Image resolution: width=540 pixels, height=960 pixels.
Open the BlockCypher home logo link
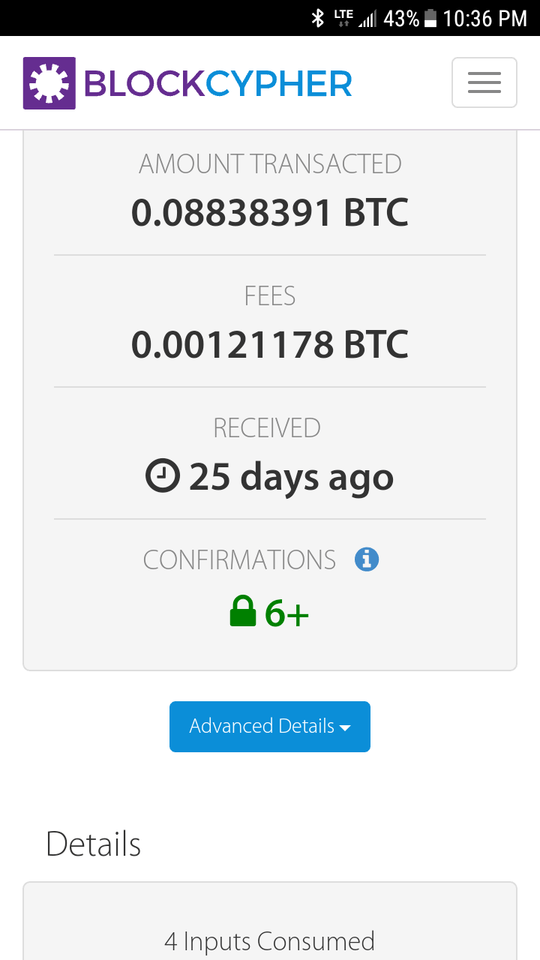click(187, 83)
